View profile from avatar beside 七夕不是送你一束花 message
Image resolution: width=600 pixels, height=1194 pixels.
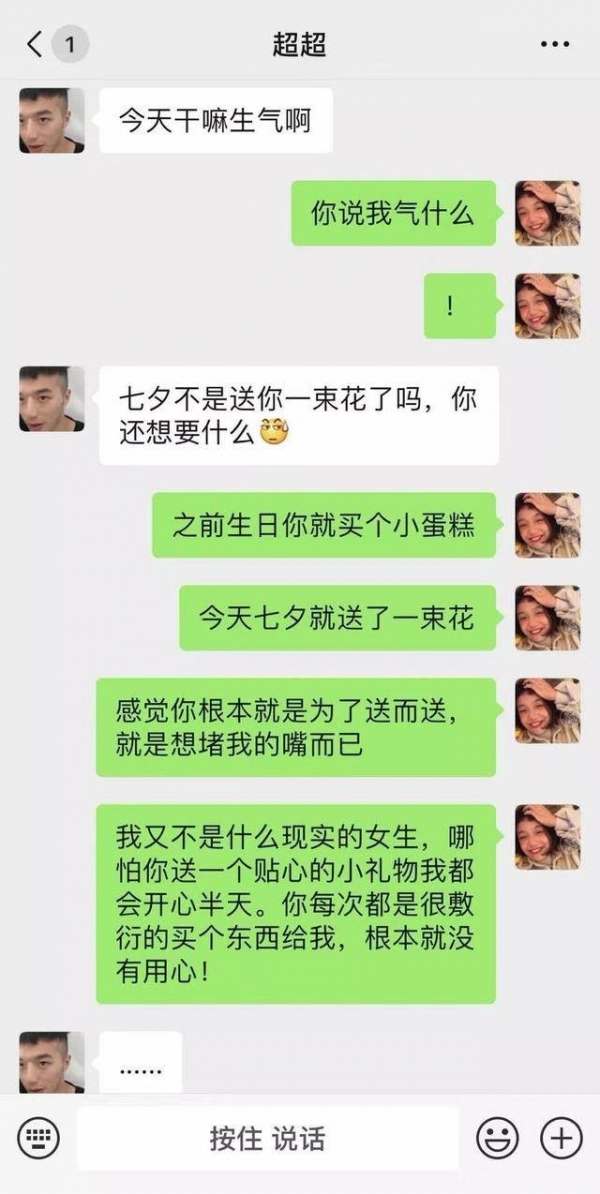pyautogui.click(x=51, y=399)
